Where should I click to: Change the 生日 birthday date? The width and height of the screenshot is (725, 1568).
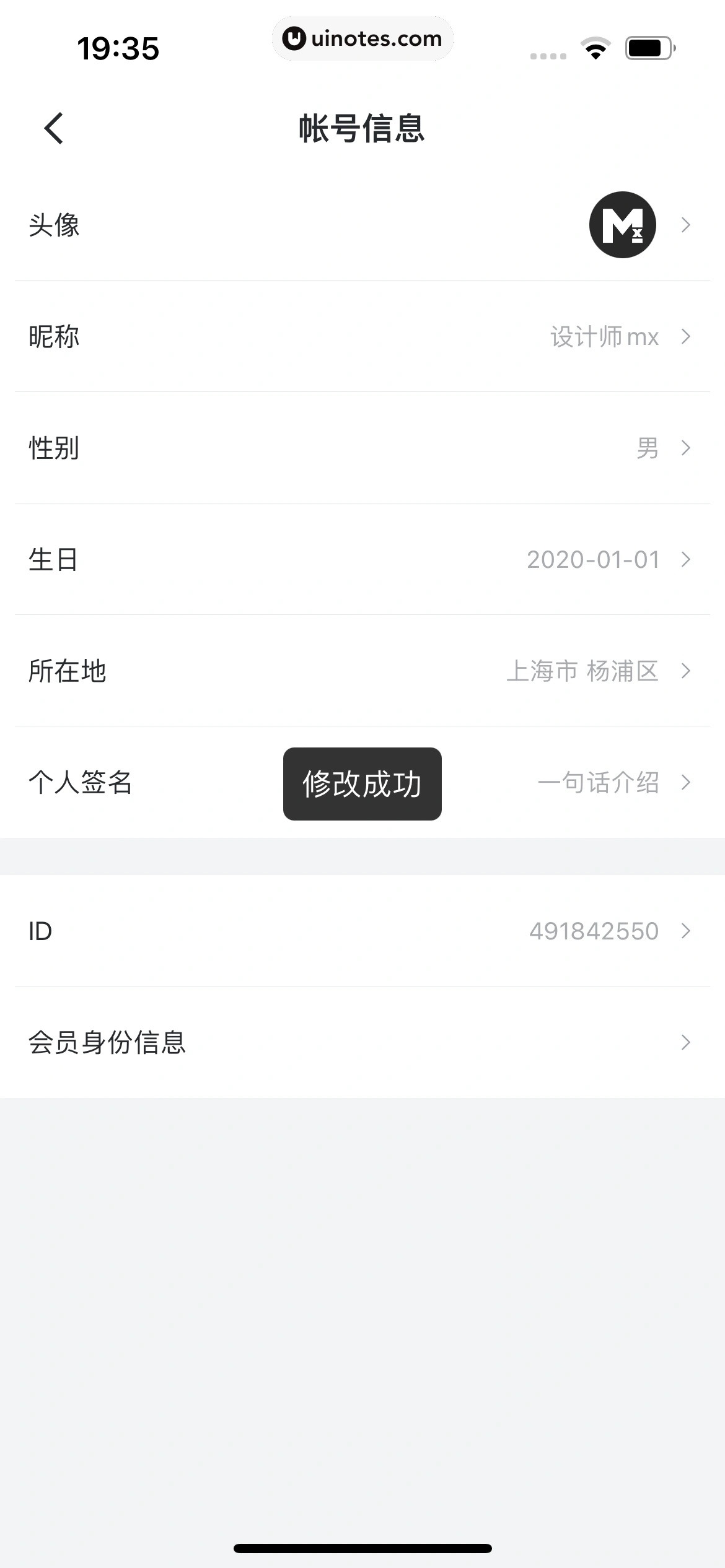[x=362, y=559]
